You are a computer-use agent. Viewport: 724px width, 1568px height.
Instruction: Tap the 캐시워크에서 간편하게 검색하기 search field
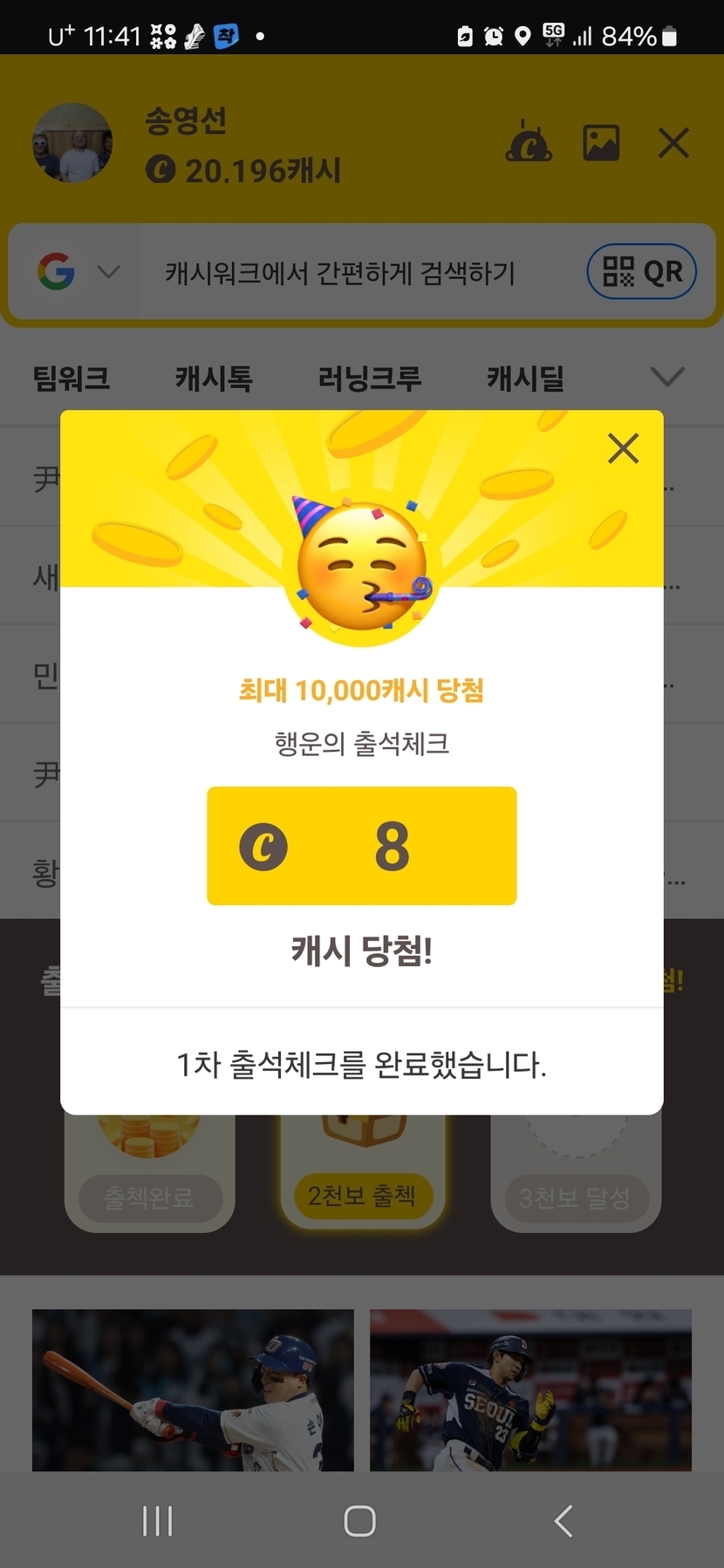pyautogui.click(x=340, y=273)
